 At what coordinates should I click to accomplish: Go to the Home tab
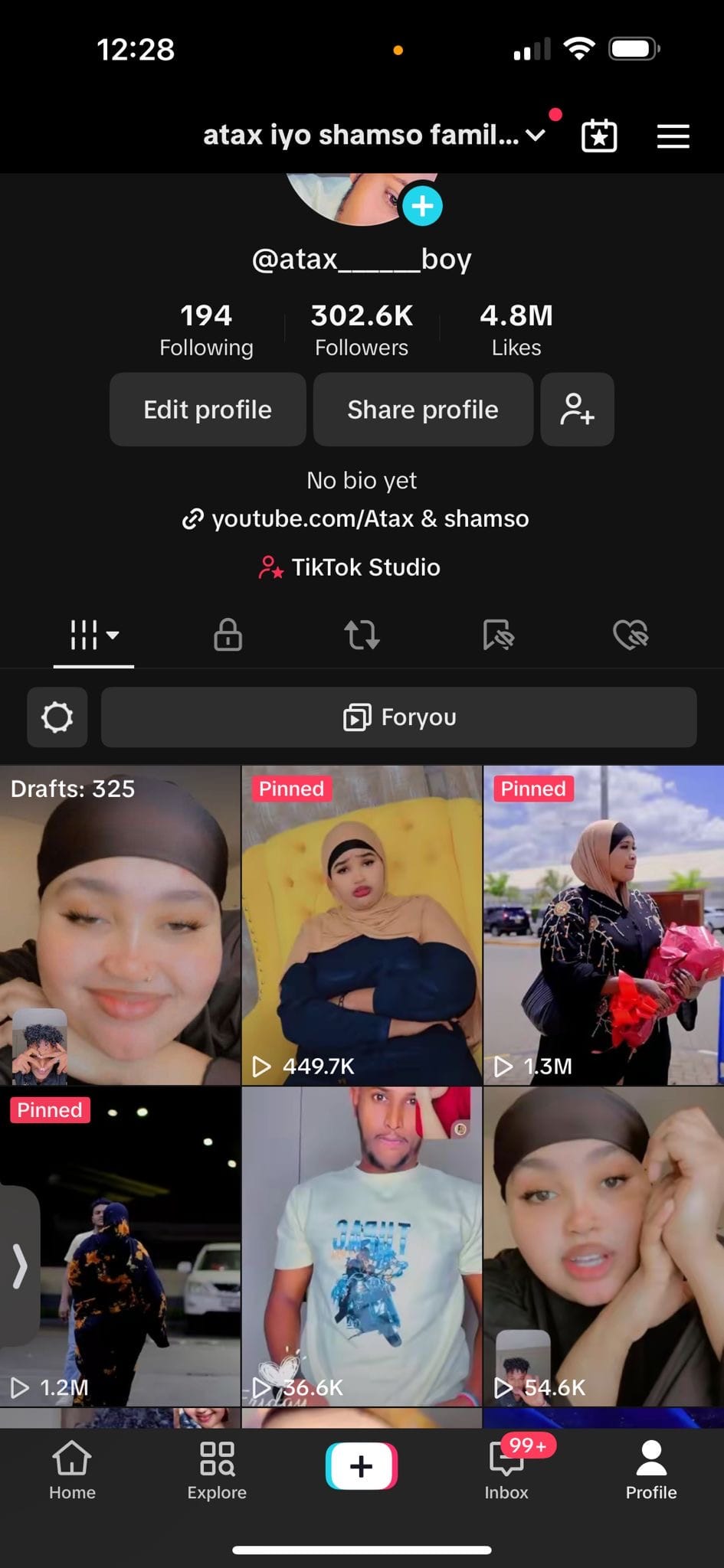[72, 1468]
